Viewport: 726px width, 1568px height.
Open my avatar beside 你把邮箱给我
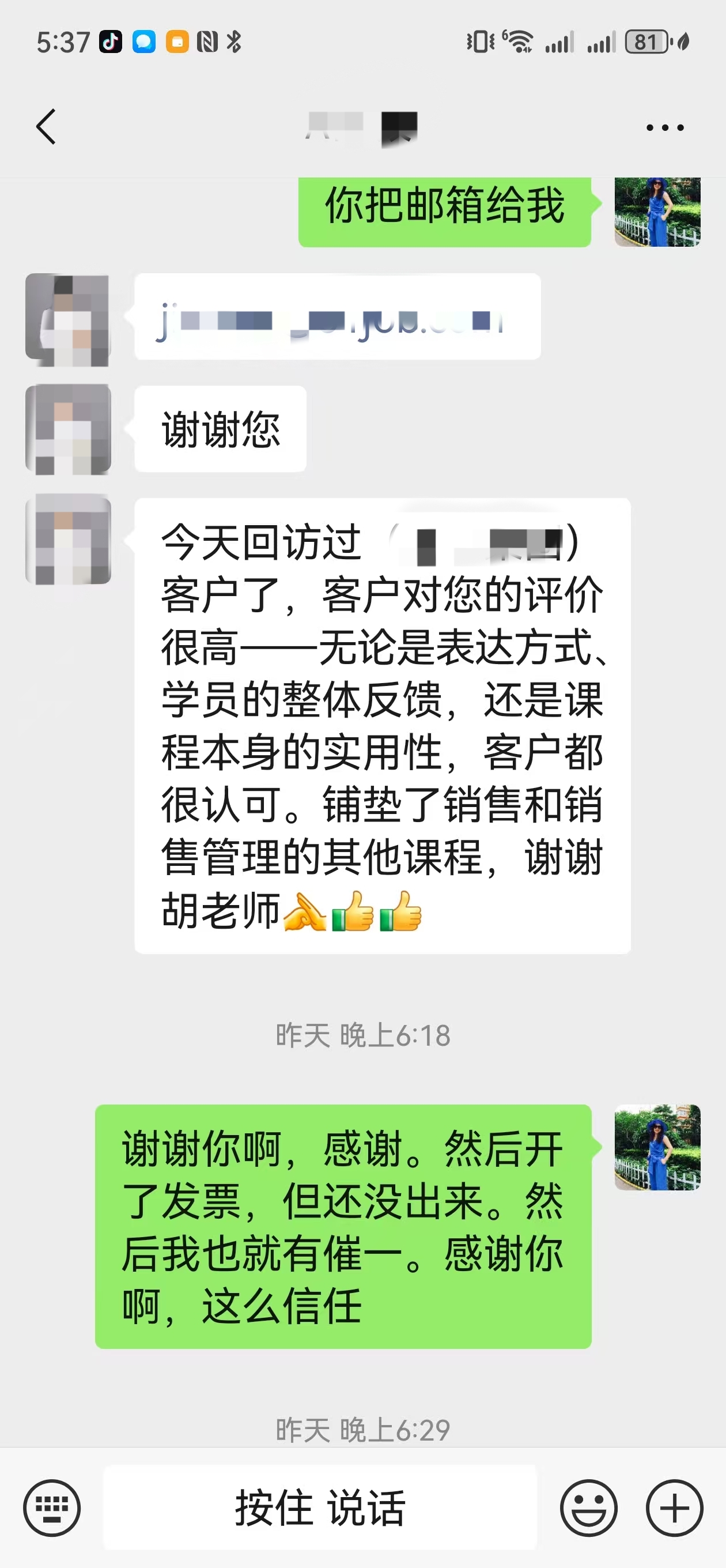tap(657, 212)
